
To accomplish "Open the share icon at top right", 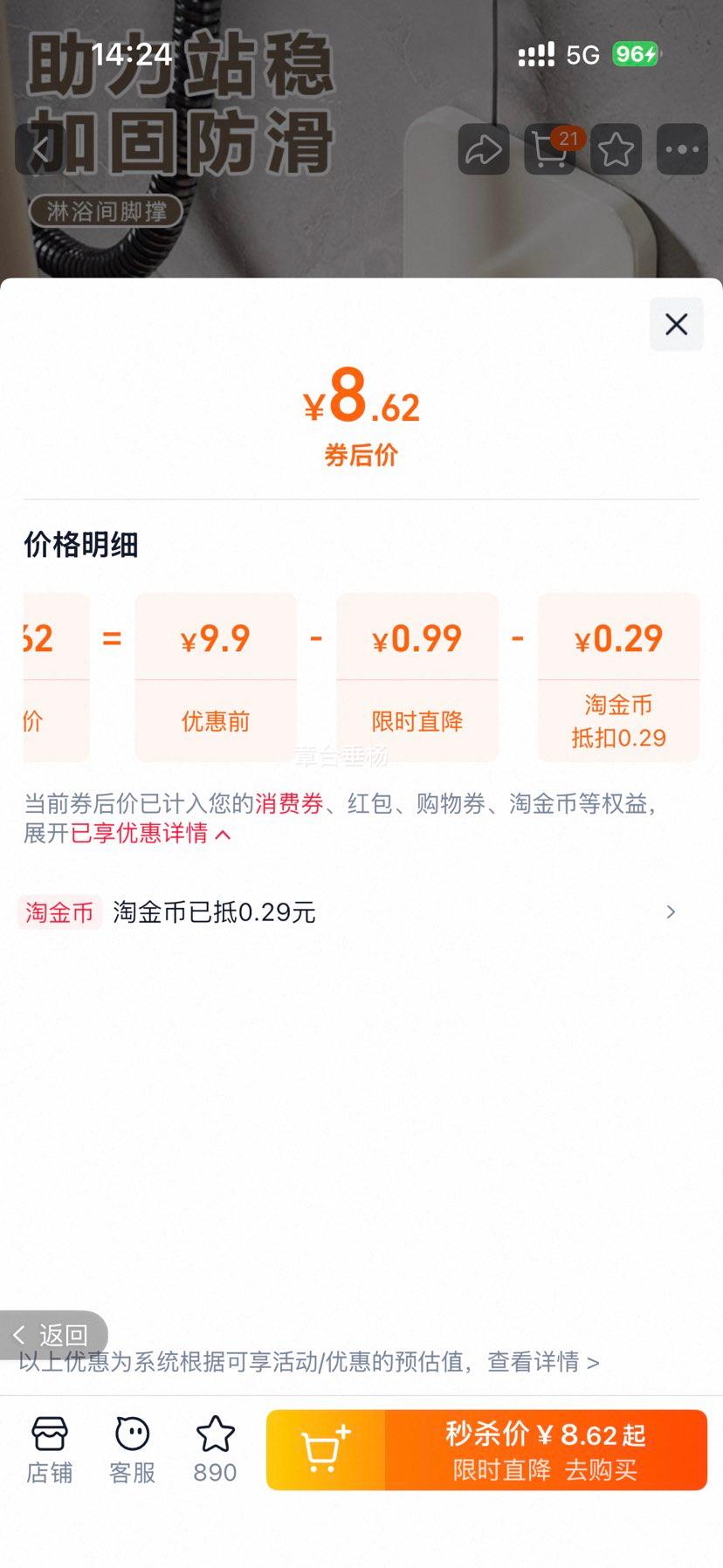I will click(x=484, y=149).
